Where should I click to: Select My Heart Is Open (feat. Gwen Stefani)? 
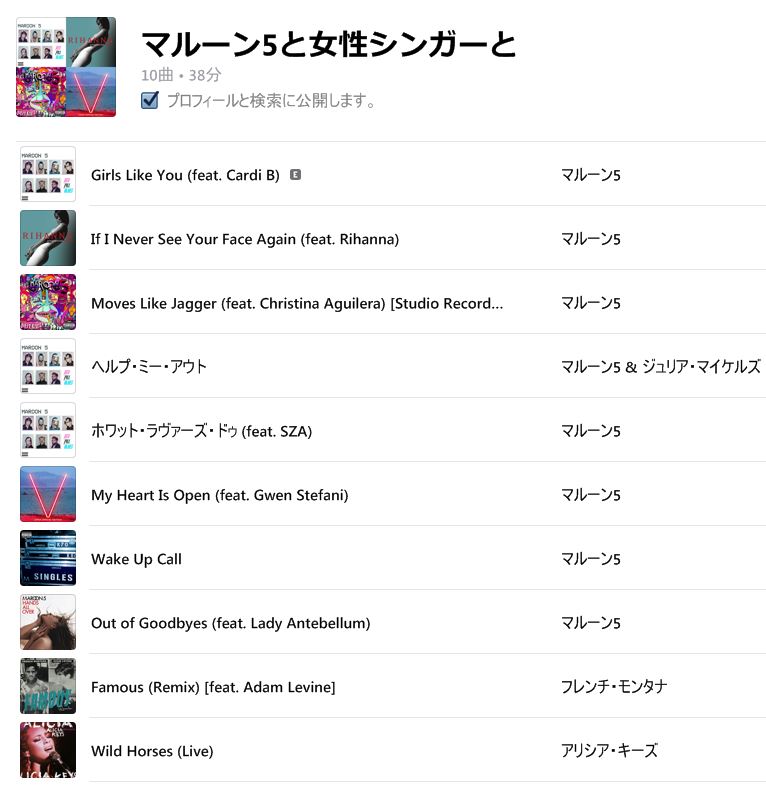click(219, 495)
